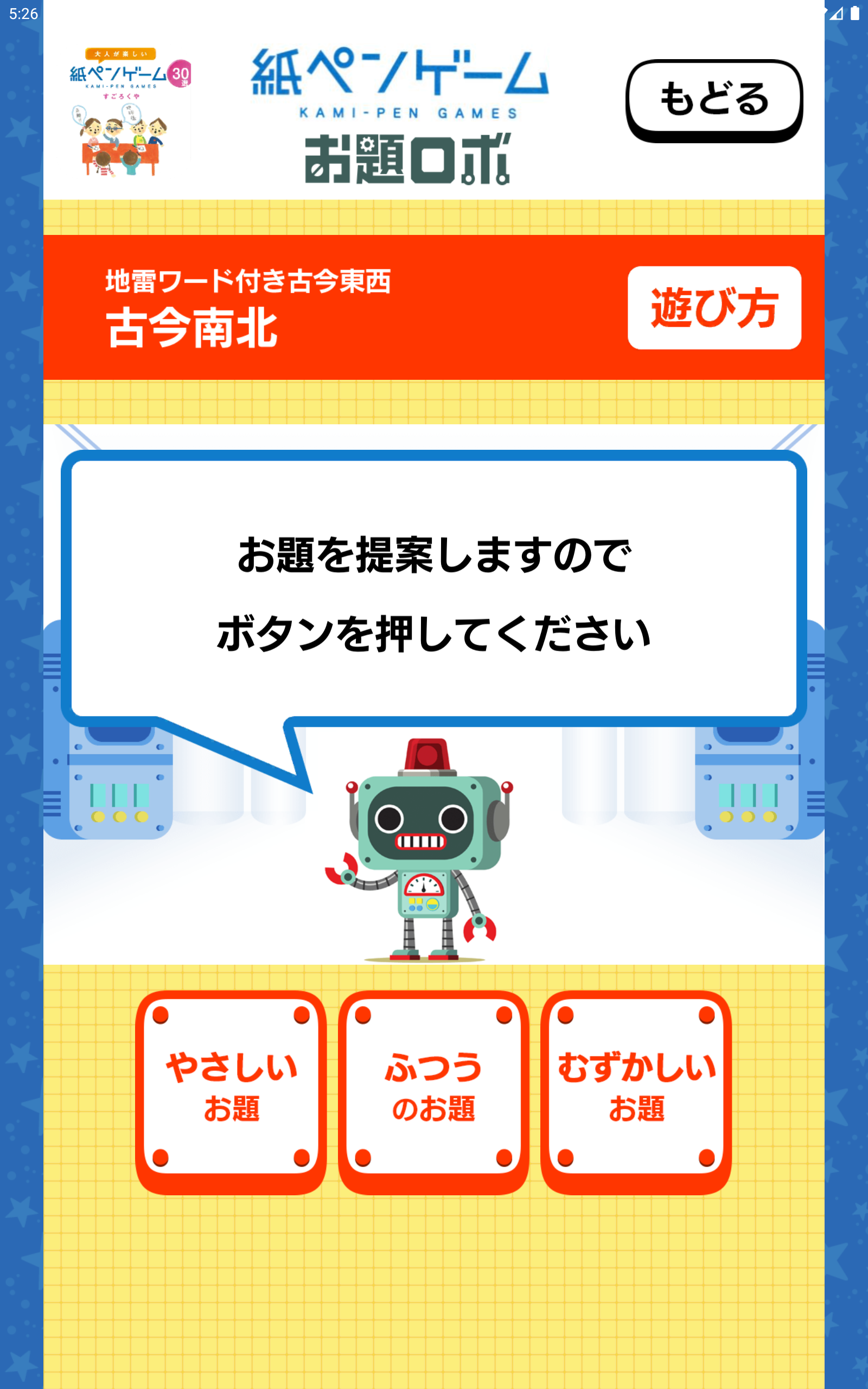Screen dimensions: 868x1389
Task: Choose the ふつうのお題 normal topic button
Action: (x=433, y=1087)
